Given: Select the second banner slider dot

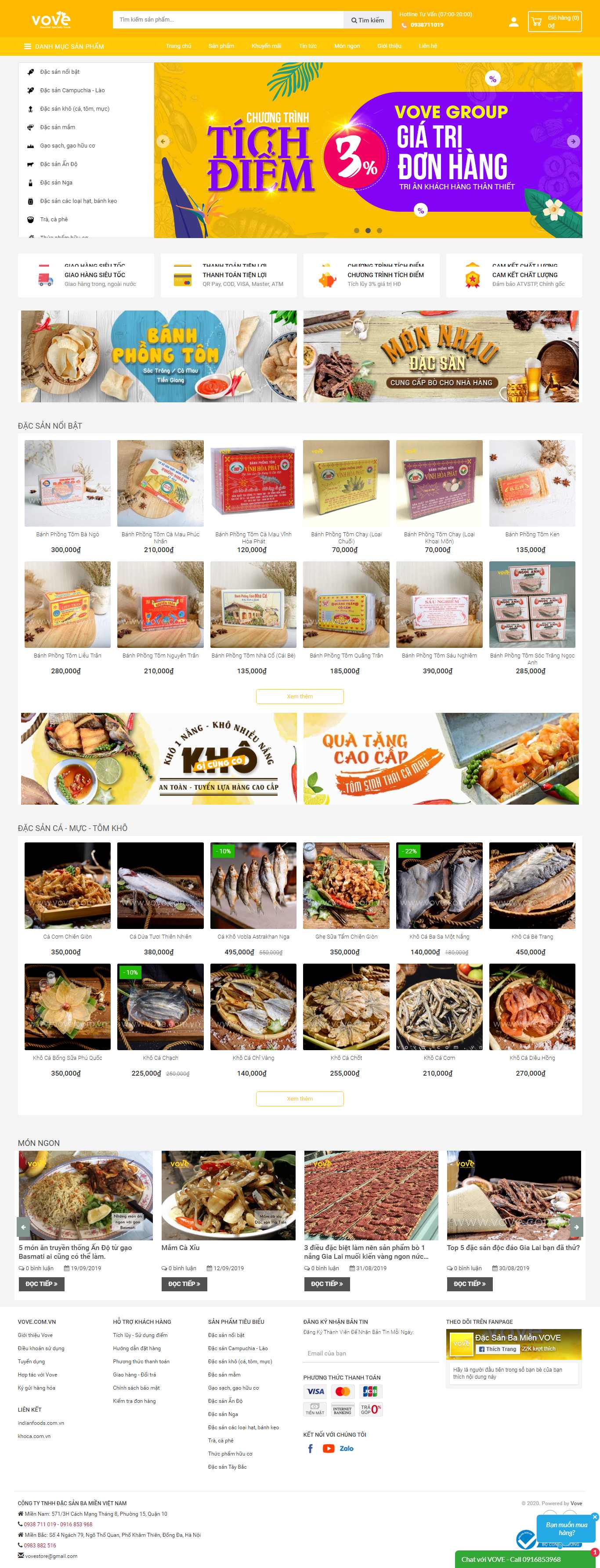Looking at the screenshot, I should 368,231.
